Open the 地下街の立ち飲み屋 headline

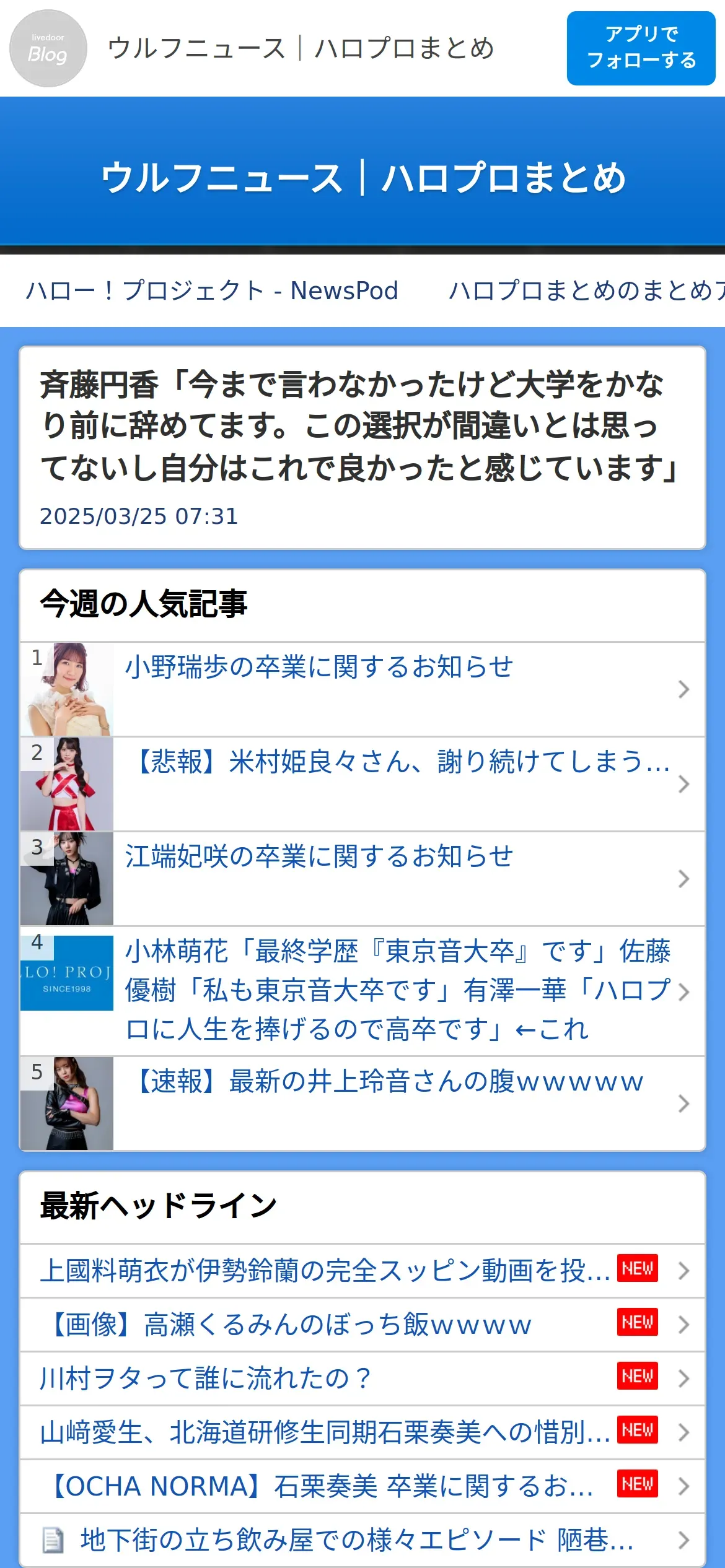[x=362, y=1540]
